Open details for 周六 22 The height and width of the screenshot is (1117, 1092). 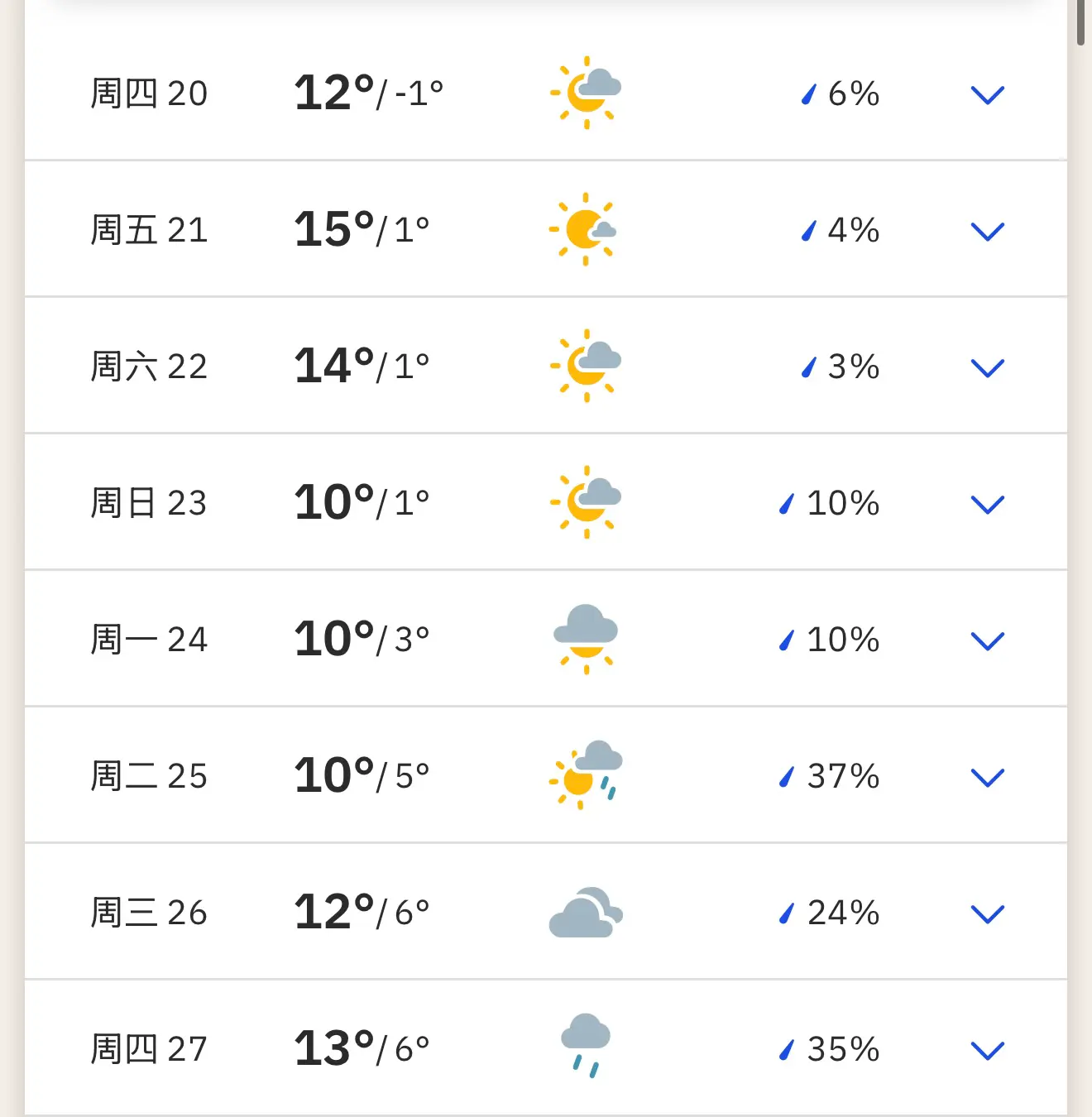987,368
